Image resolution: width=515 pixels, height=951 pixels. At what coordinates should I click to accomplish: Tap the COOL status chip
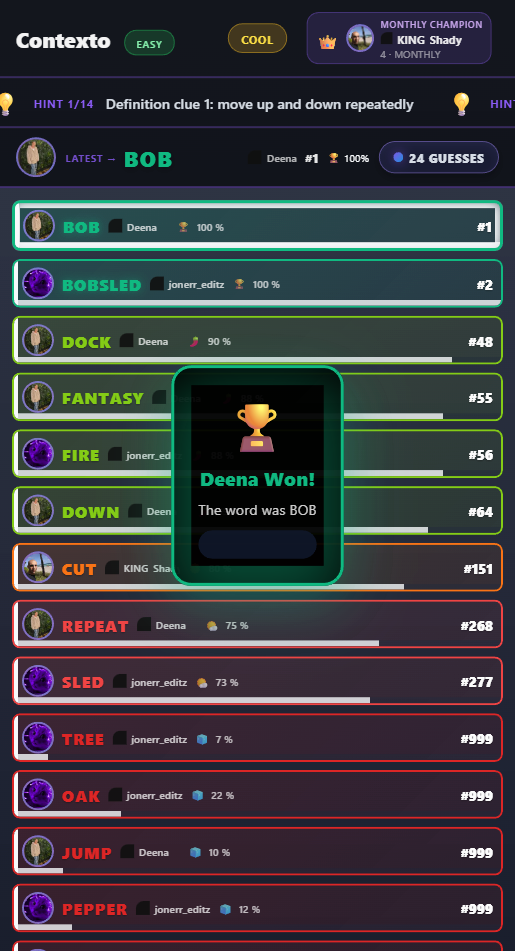(257, 39)
